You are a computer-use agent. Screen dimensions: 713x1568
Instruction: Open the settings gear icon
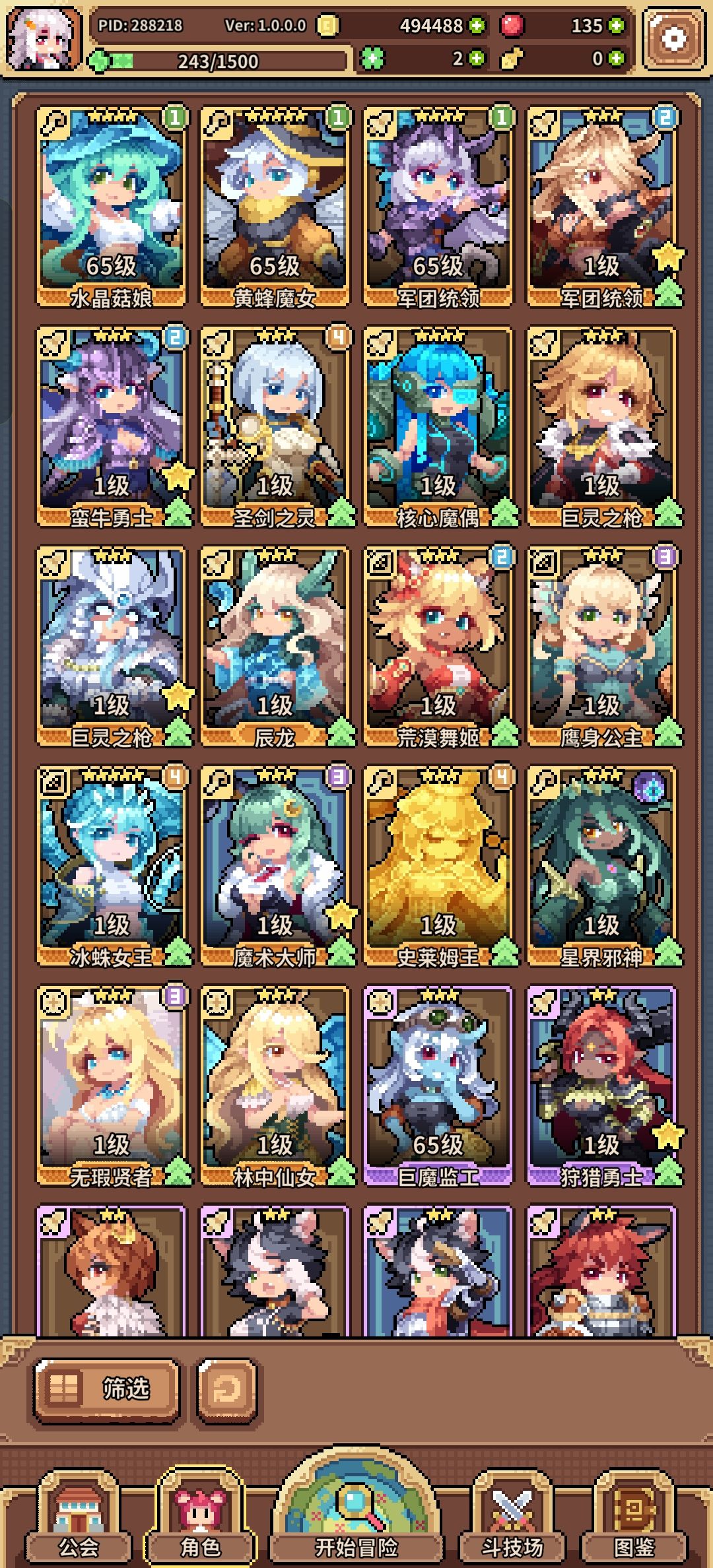[x=673, y=39]
